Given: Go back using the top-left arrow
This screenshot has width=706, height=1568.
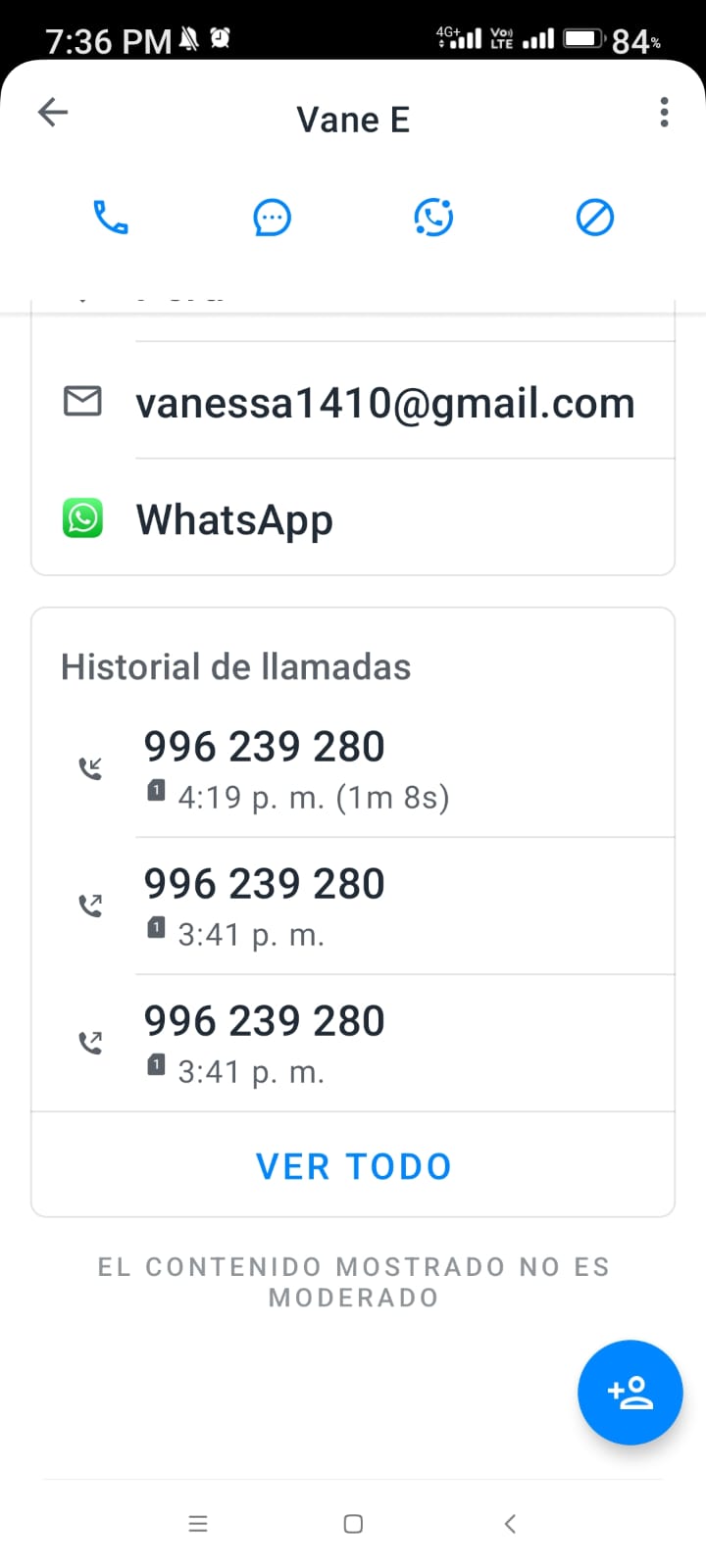Looking at the screenshot, I should [53, 113].
